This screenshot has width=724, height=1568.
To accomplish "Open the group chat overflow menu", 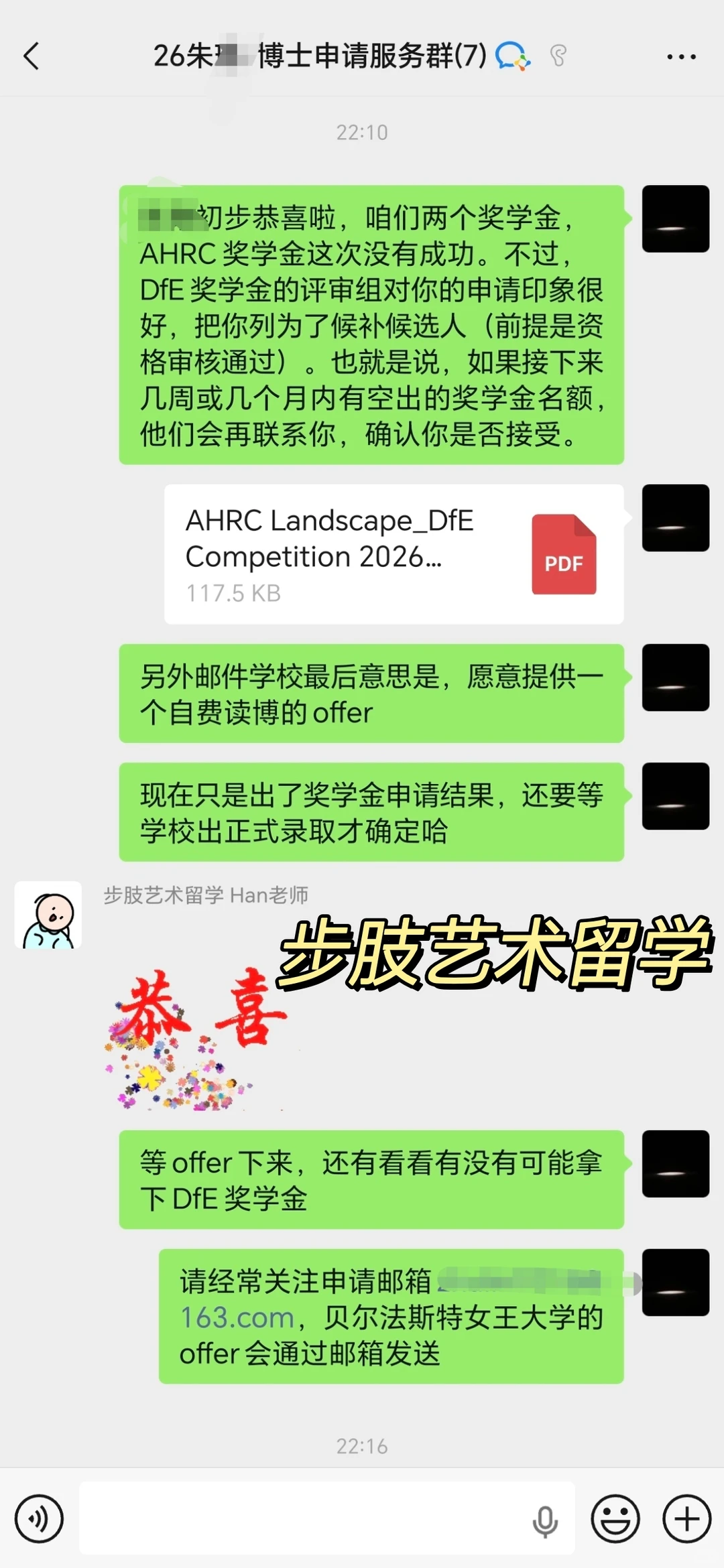I will (681, 57).
